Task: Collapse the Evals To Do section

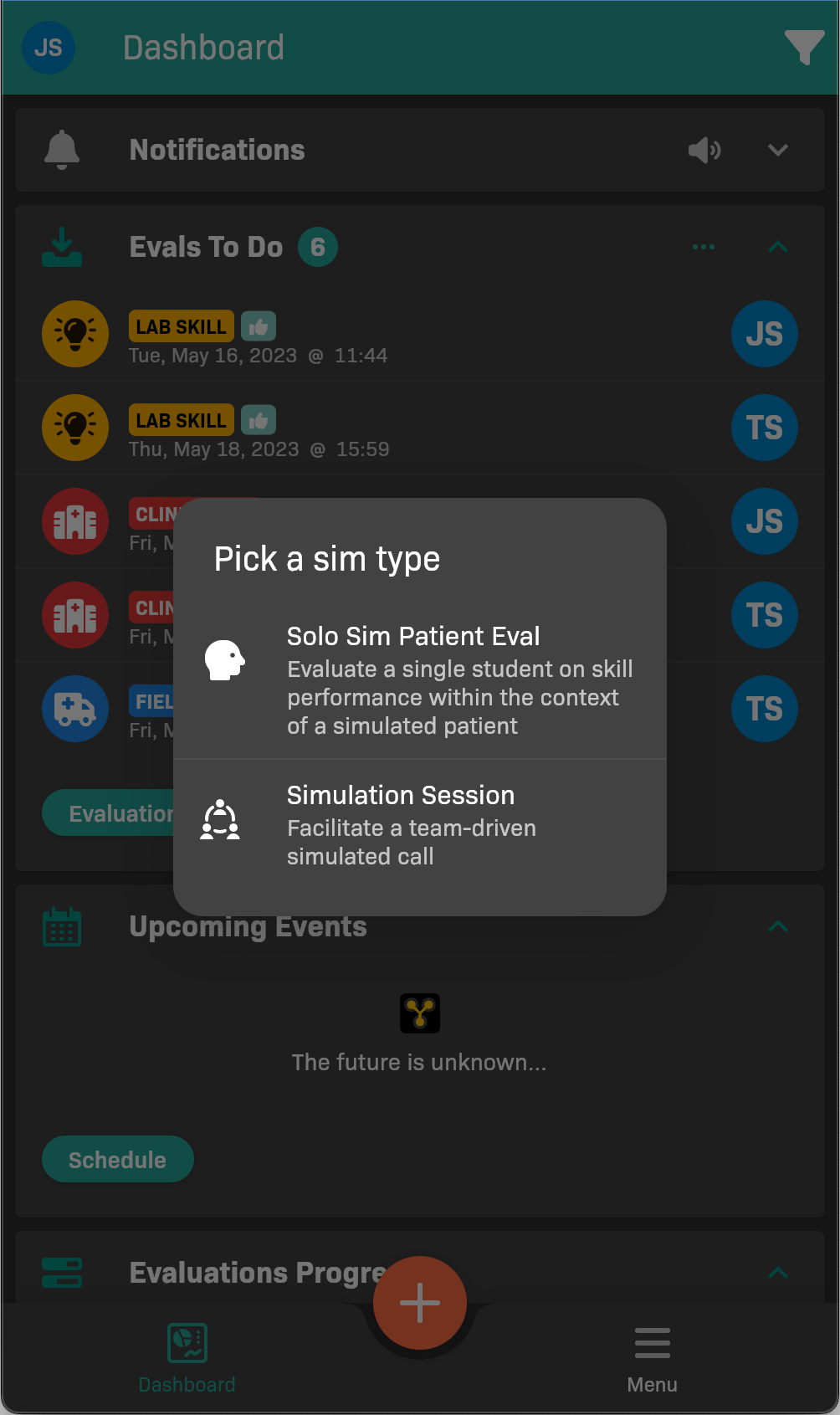Action: [777, 247]
